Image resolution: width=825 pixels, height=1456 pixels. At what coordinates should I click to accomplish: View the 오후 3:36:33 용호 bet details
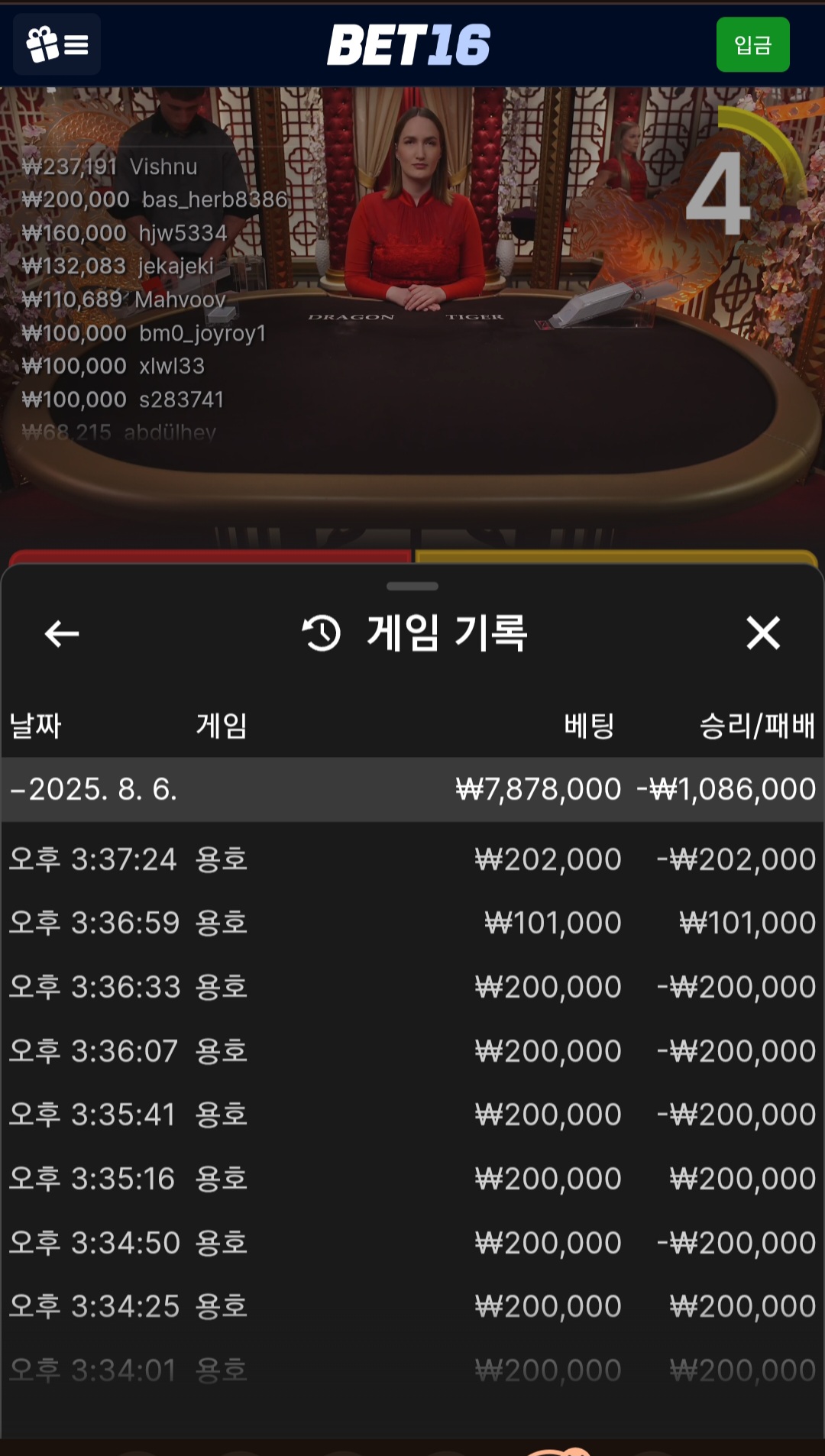point(412,987)
